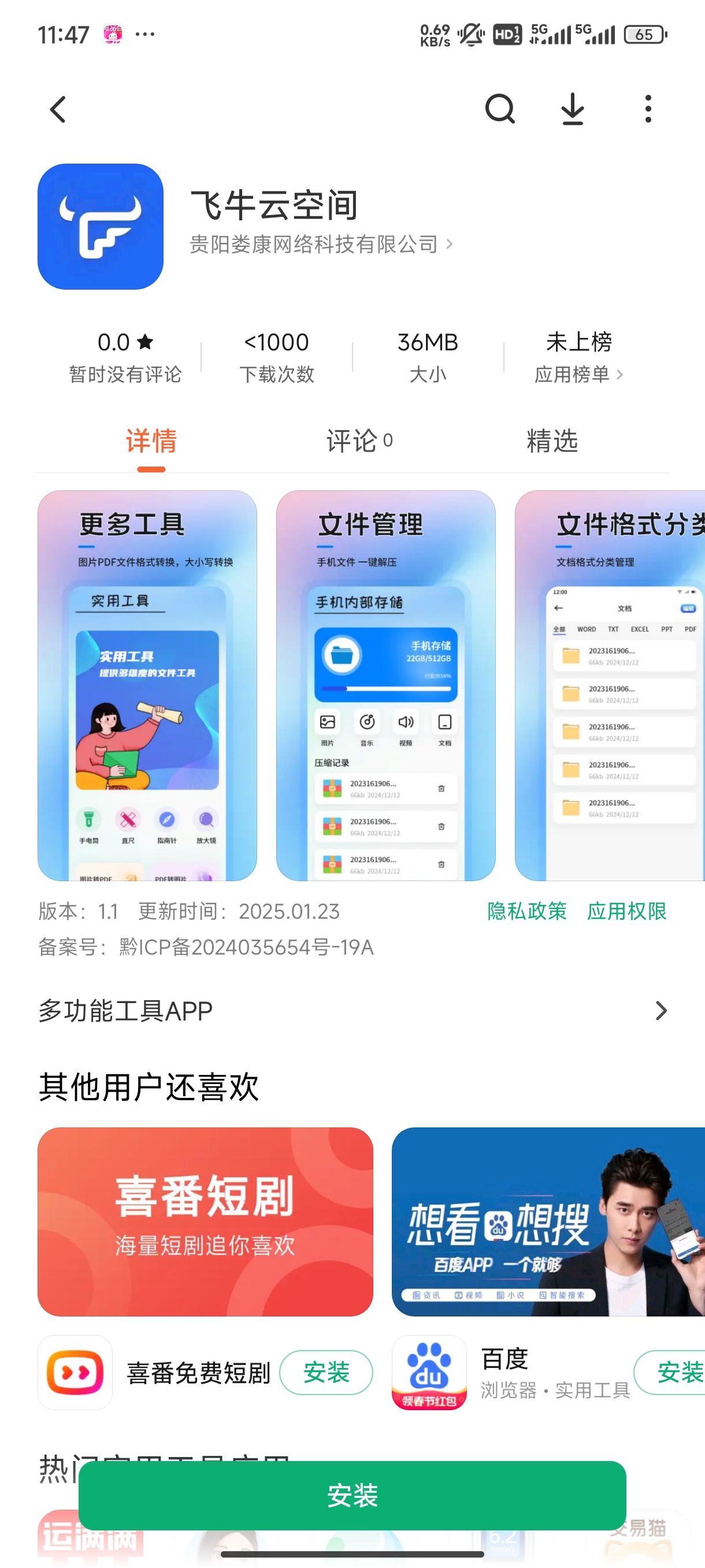Switch to the 评论 tab
Screen dimensions: 705x1568
tap(359, 441)
